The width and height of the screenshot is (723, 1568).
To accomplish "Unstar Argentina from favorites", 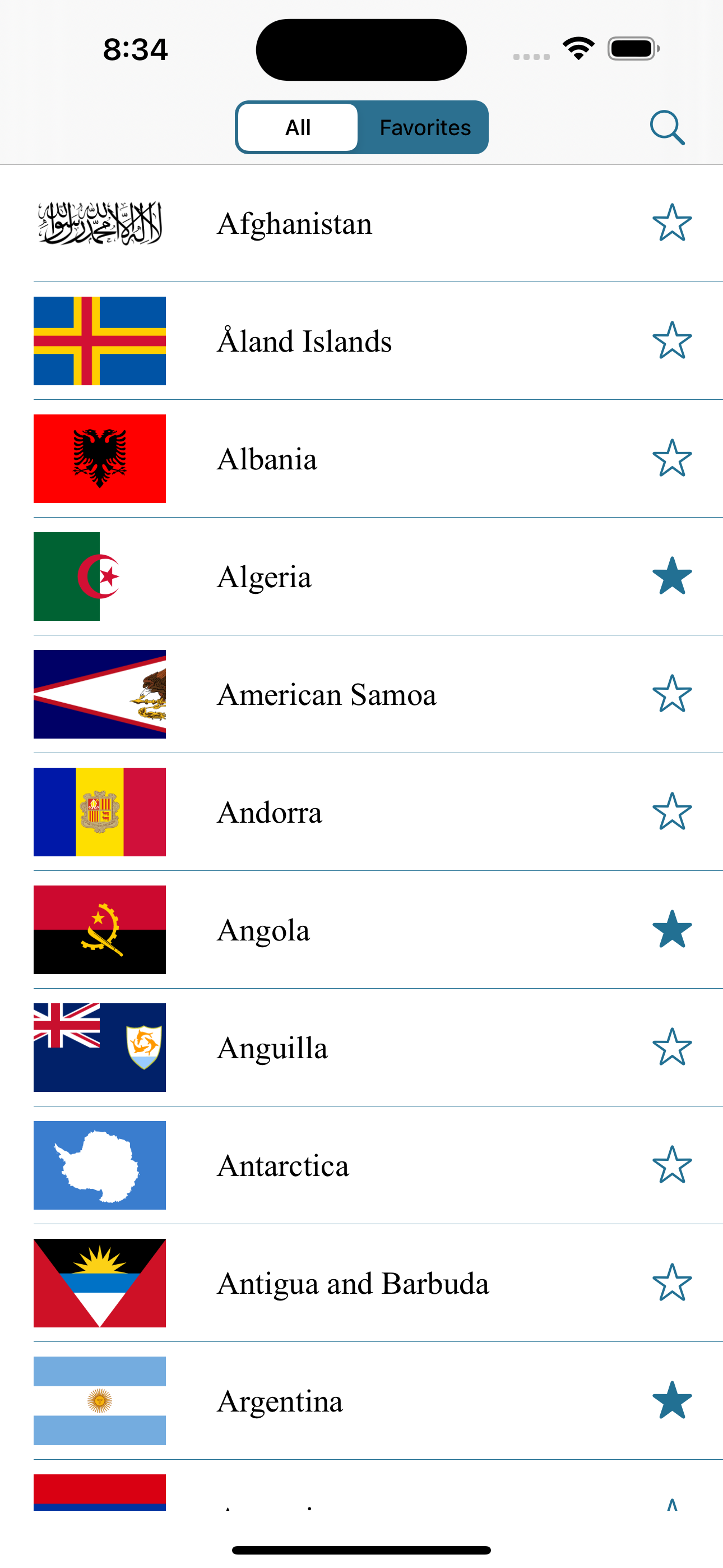I will tap(672, 1401).
